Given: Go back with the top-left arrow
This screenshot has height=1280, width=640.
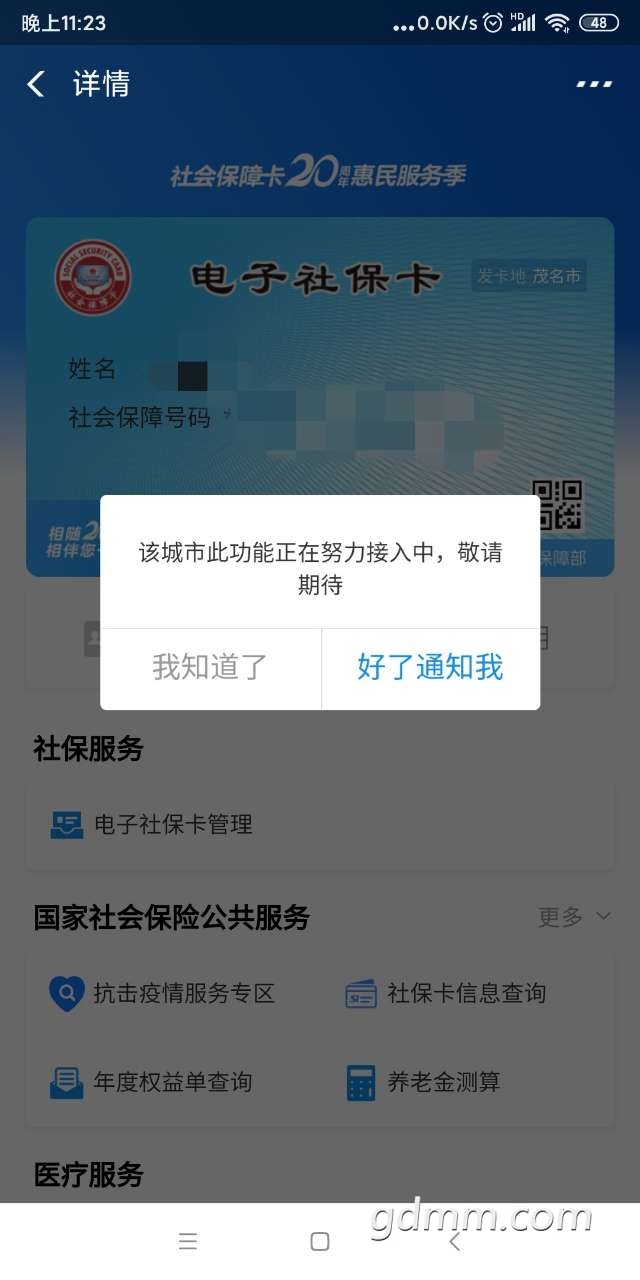Looking at the screenshot, I should (x=36, y=84).
